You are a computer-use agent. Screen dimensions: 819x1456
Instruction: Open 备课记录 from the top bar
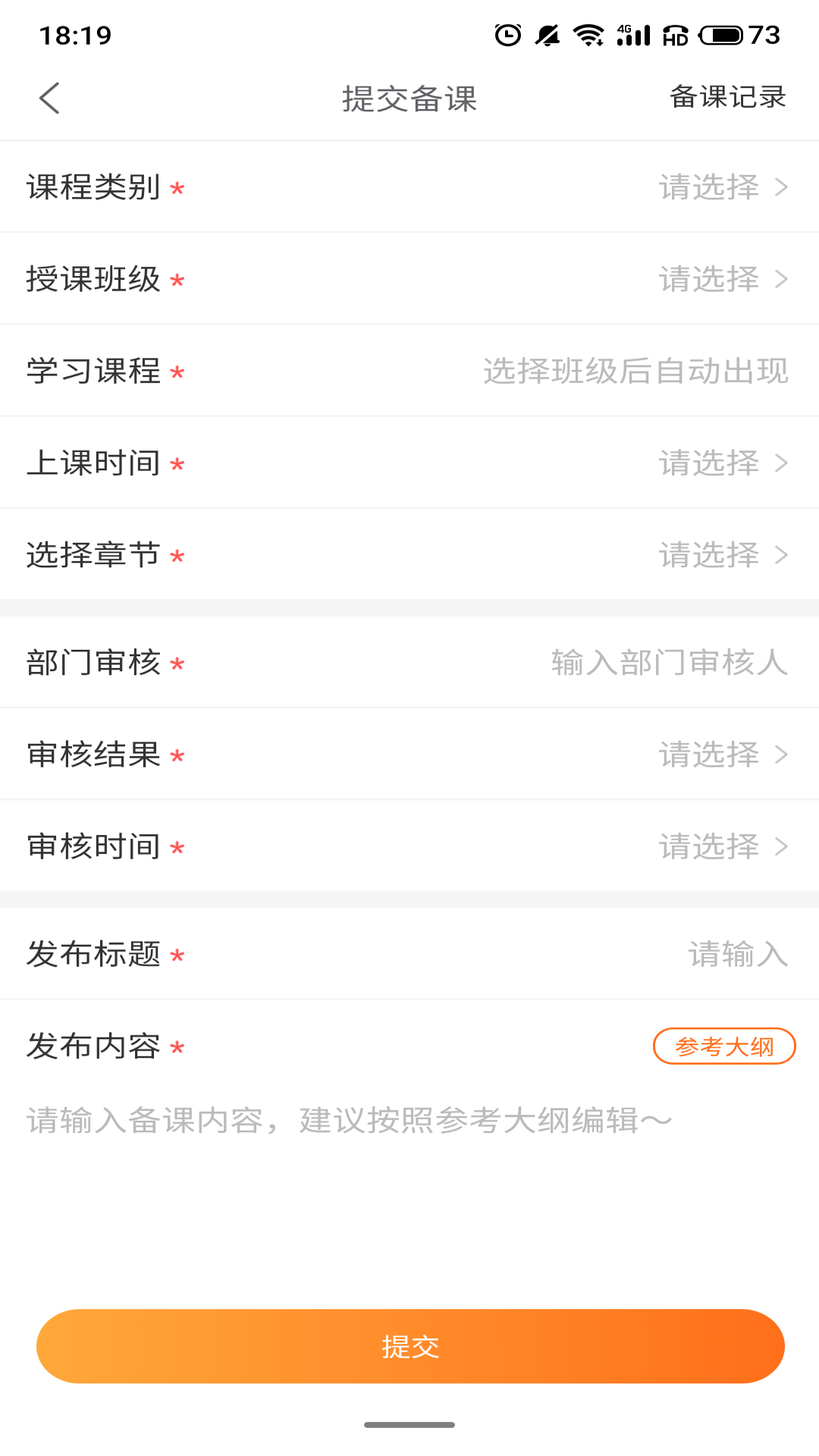[728, 98]
